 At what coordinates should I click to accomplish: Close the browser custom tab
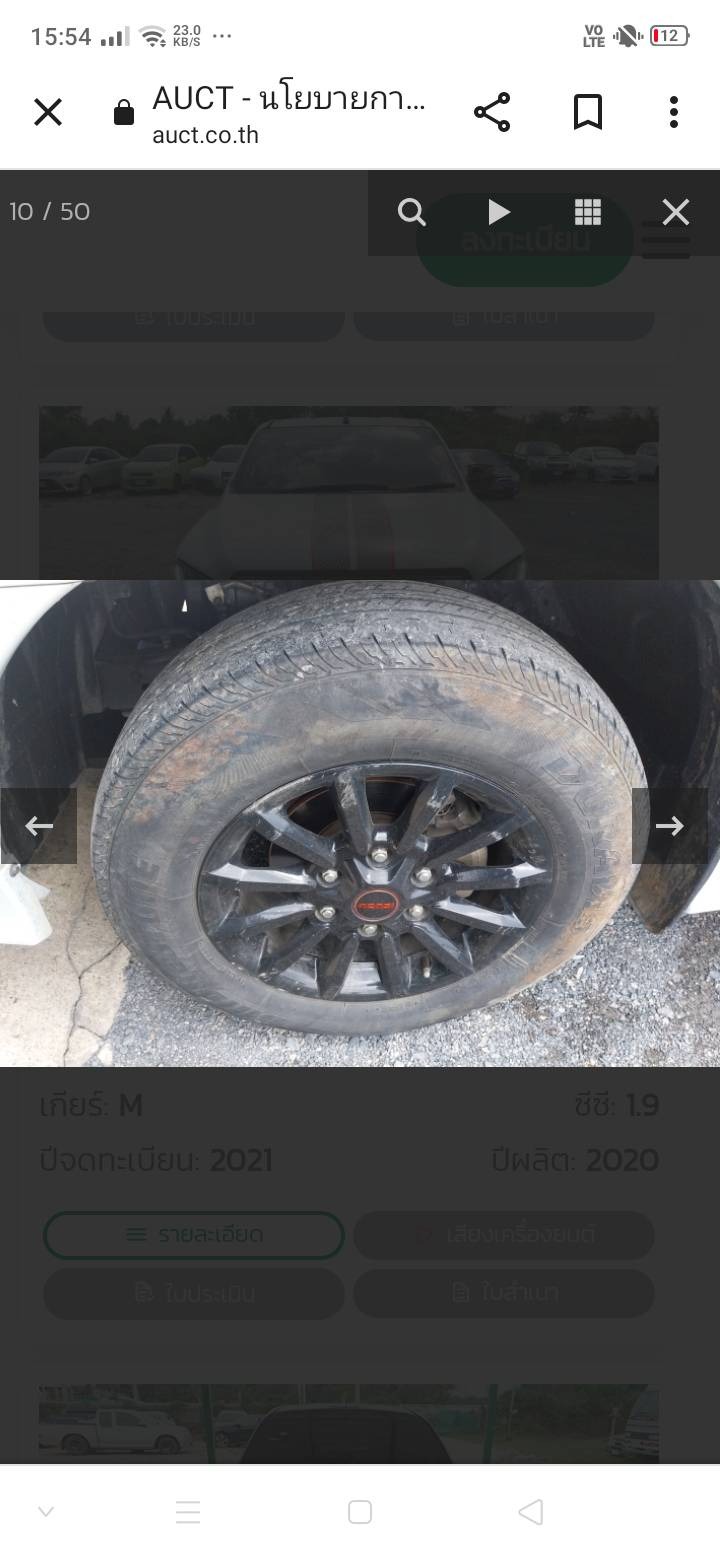(48, 112)
